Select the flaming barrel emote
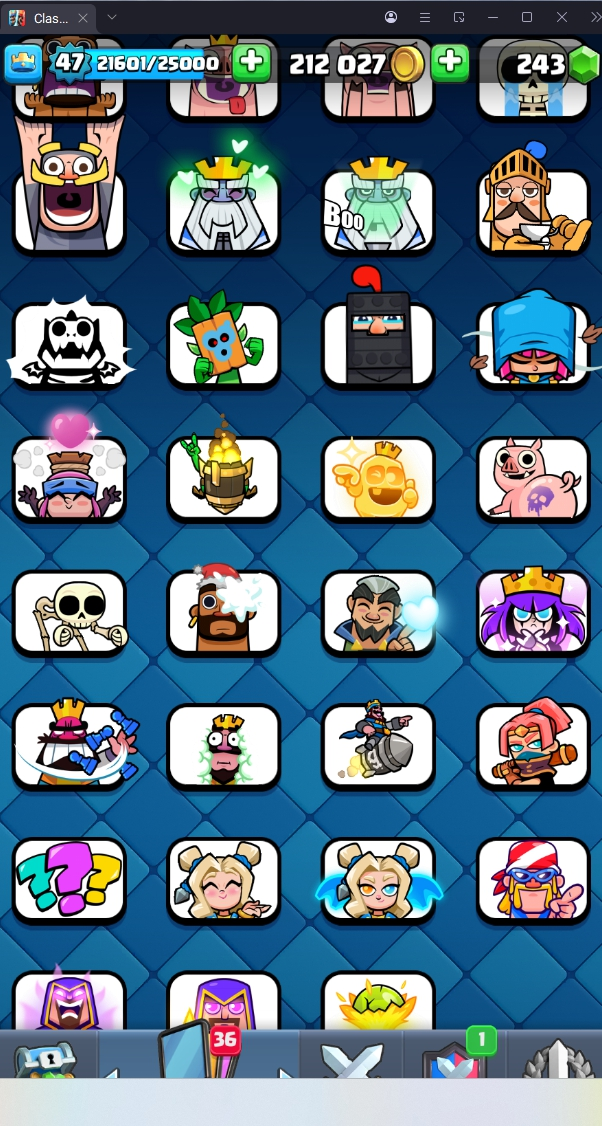This screenshot has width=602, height=1126. pos(223,477)
